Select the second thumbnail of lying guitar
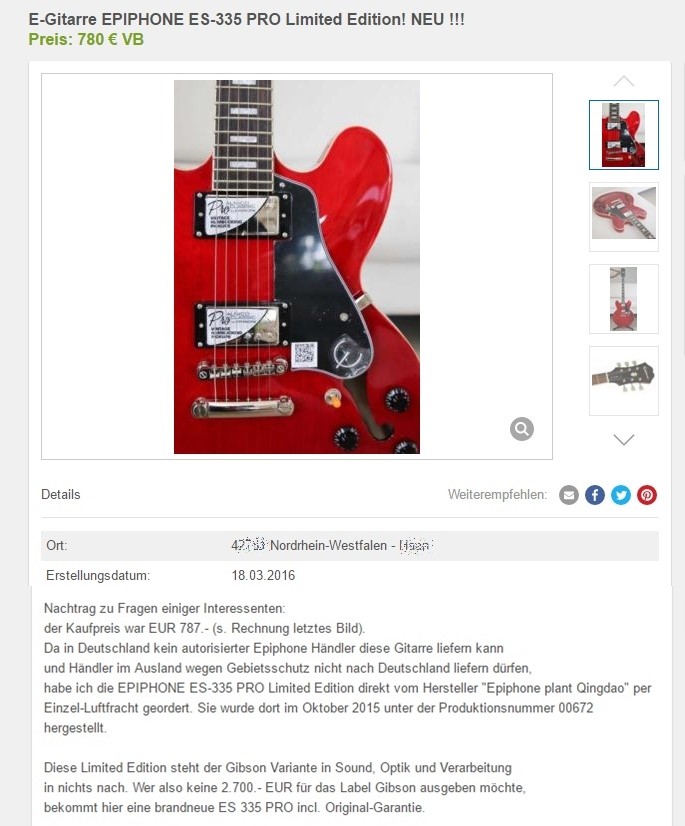This screenshot has height=826, width=685. [624, 215]
